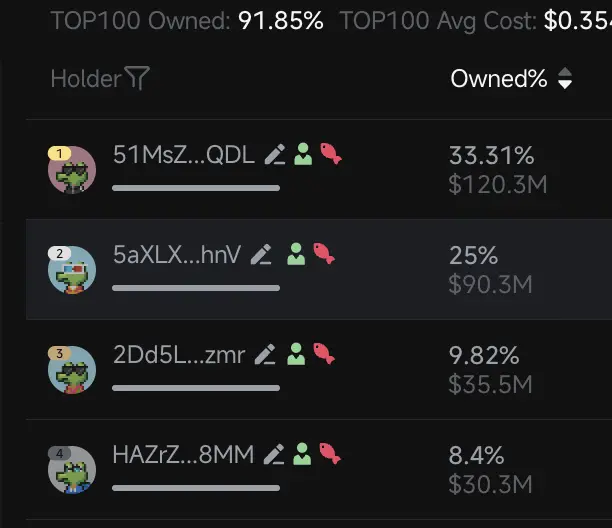This screenshot has width=612, height=528.
Task: Open the Holder filter icon
Action: pos(137,79)
